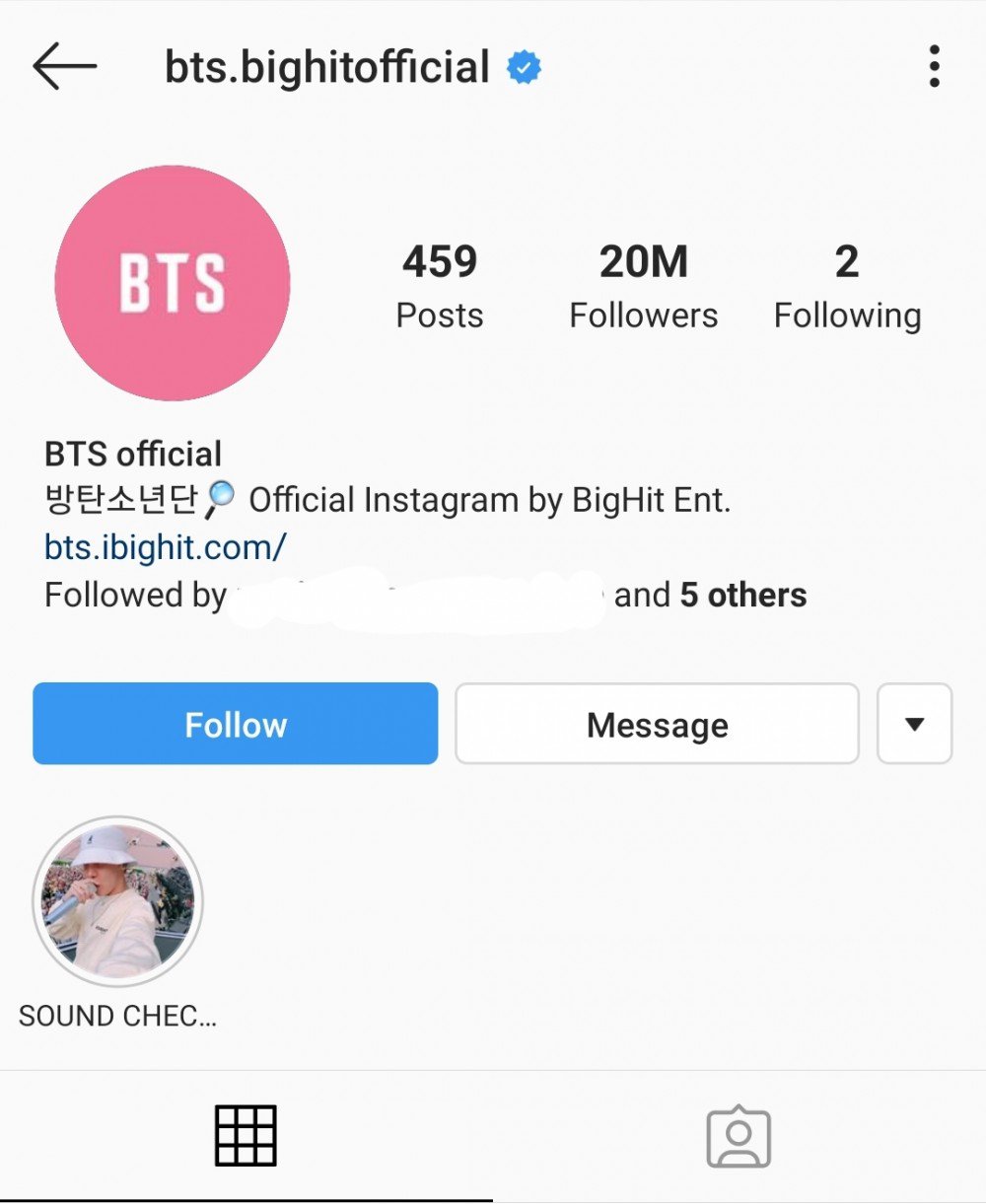Screen dimensions: 986x1204
Task: View the SOUND CHECK story highlight
Action: 117,901
